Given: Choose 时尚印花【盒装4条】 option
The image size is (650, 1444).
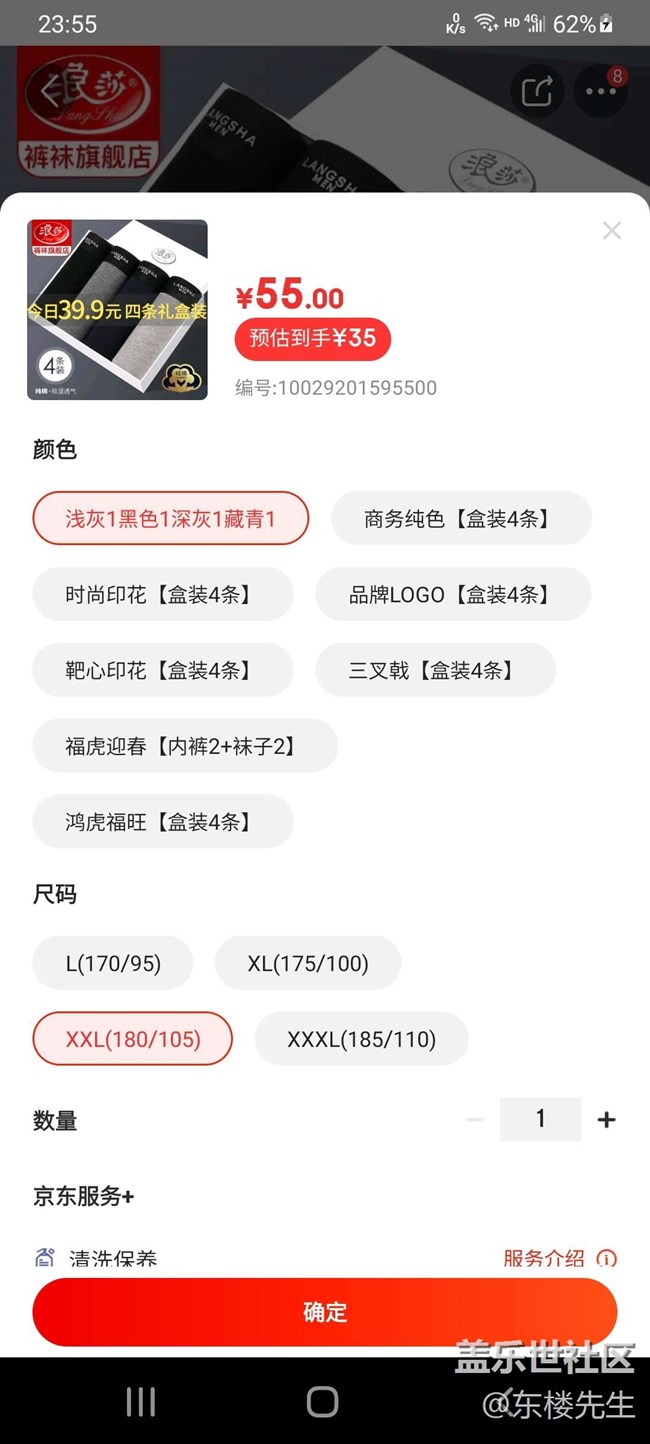Looking at the screenshot, I should 163,594.
